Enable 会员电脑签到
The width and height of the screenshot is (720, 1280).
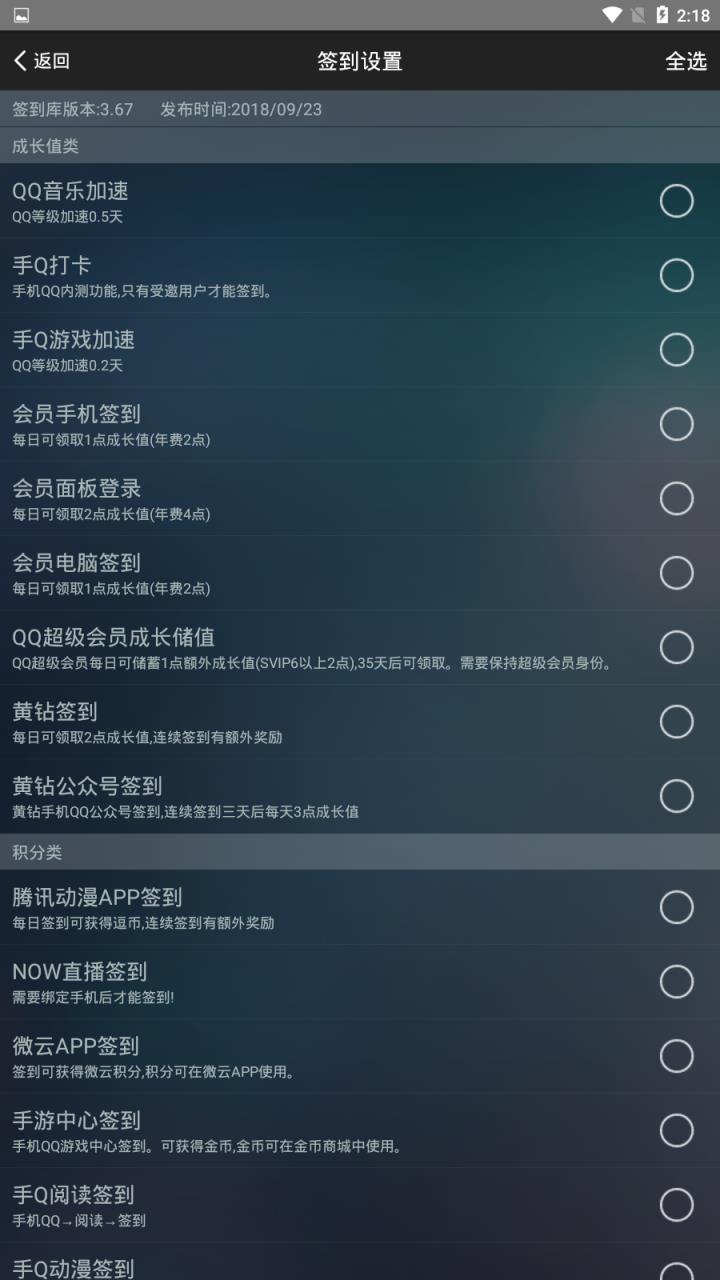pos(676,572)
